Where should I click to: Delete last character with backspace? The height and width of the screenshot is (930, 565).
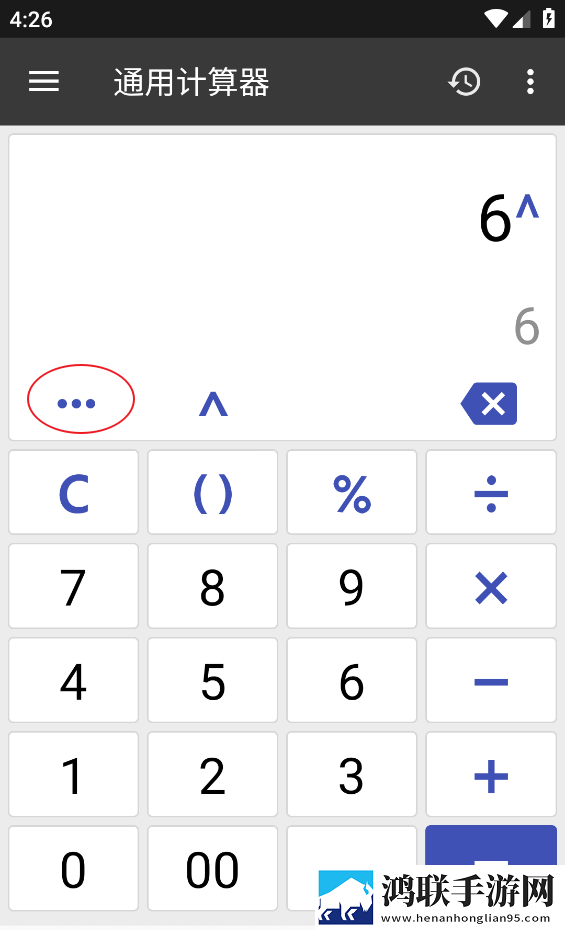click(x=489, y=403)
